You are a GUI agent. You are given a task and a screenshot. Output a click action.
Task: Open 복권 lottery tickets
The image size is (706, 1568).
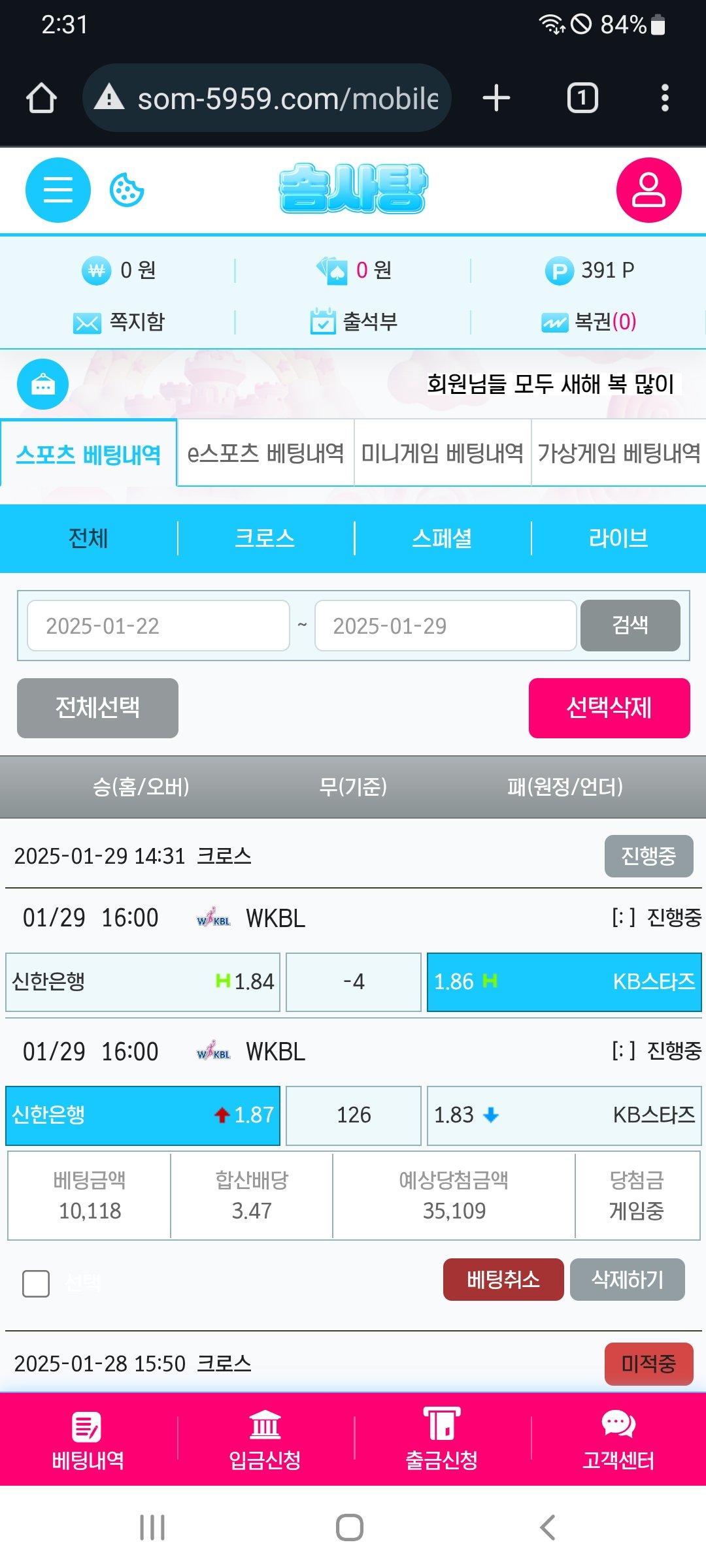coord(589,322)
